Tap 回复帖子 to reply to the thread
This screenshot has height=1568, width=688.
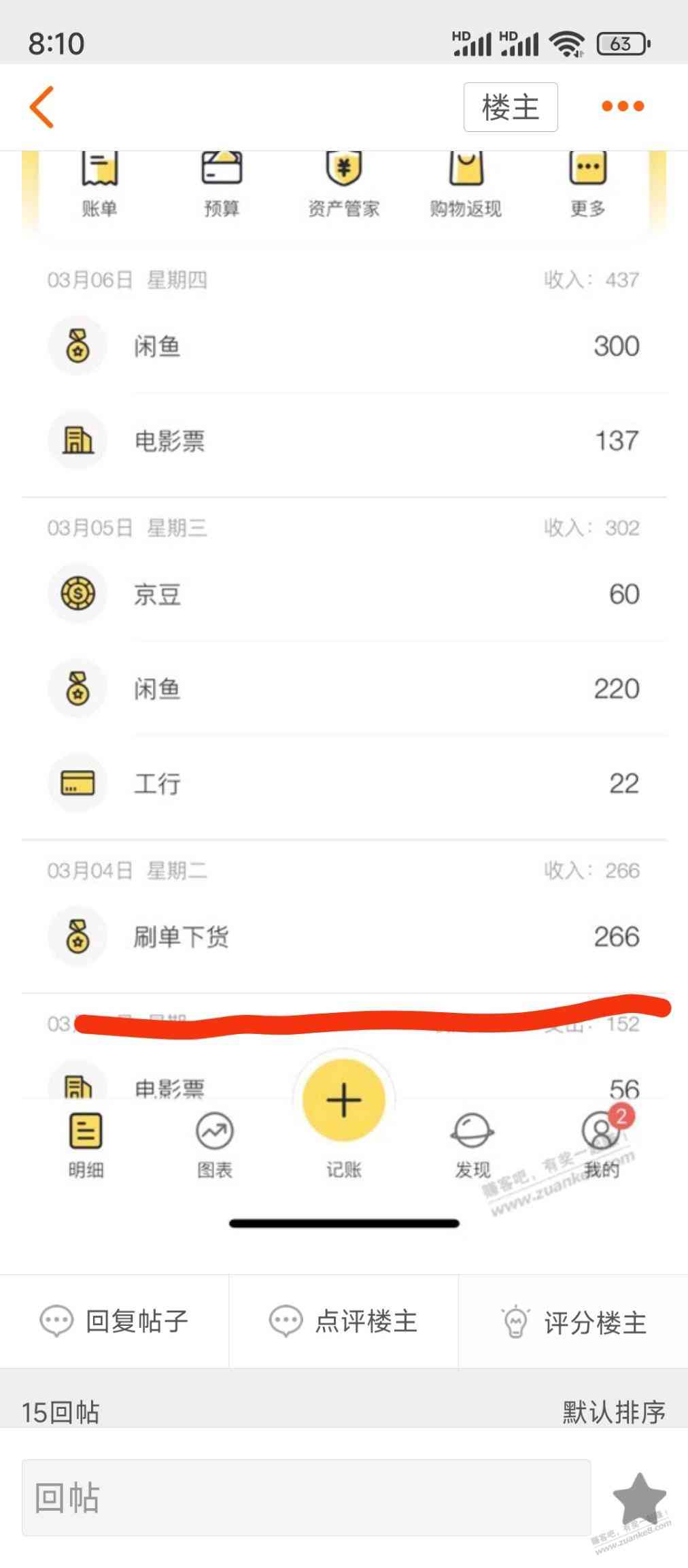tap(114, 1322)
